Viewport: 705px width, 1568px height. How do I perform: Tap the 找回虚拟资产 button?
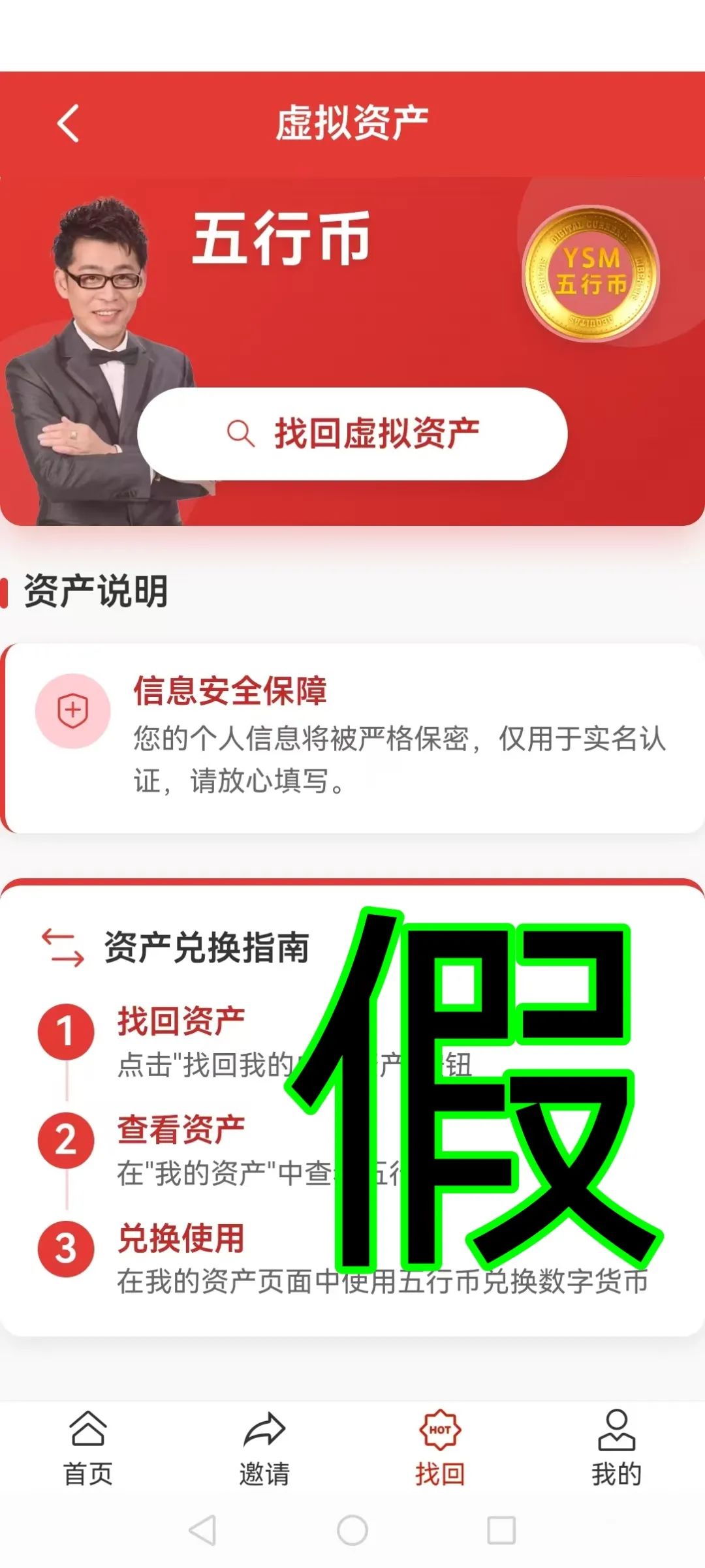352,434
